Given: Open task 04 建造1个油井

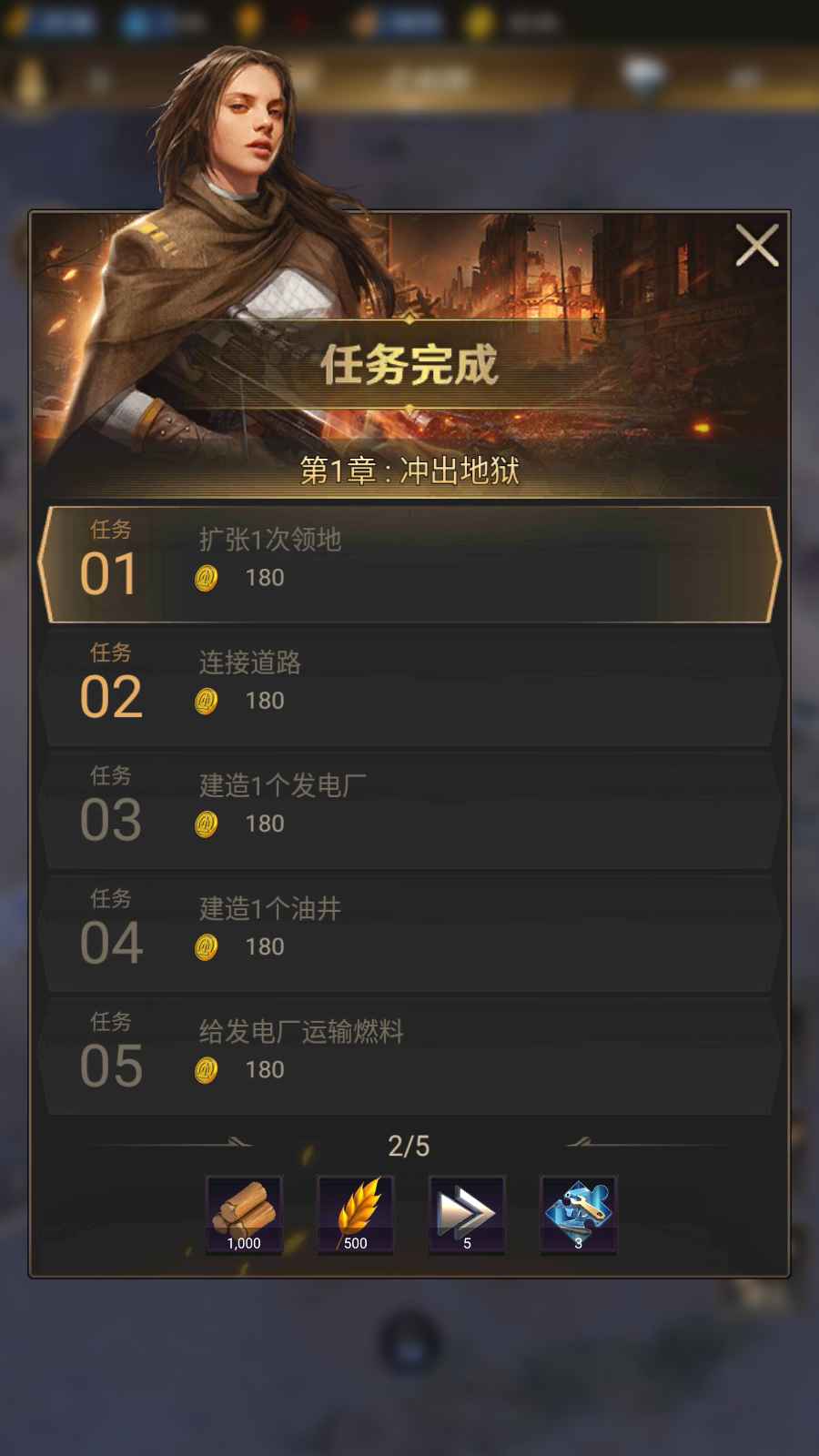Looking at the screenshot, I should tap(409, 933).
